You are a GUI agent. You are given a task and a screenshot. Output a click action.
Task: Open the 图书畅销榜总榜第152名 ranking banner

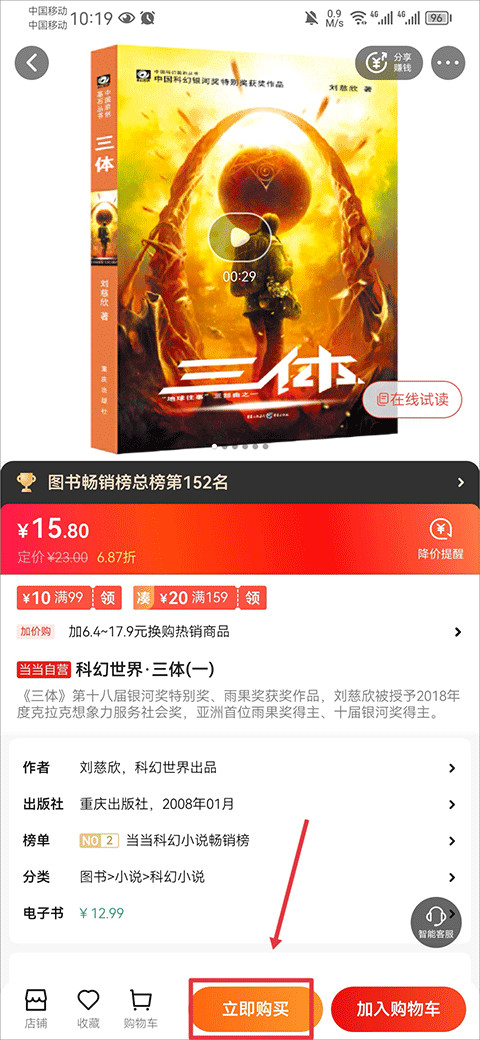pyautogui.click(x=240, y=482)
